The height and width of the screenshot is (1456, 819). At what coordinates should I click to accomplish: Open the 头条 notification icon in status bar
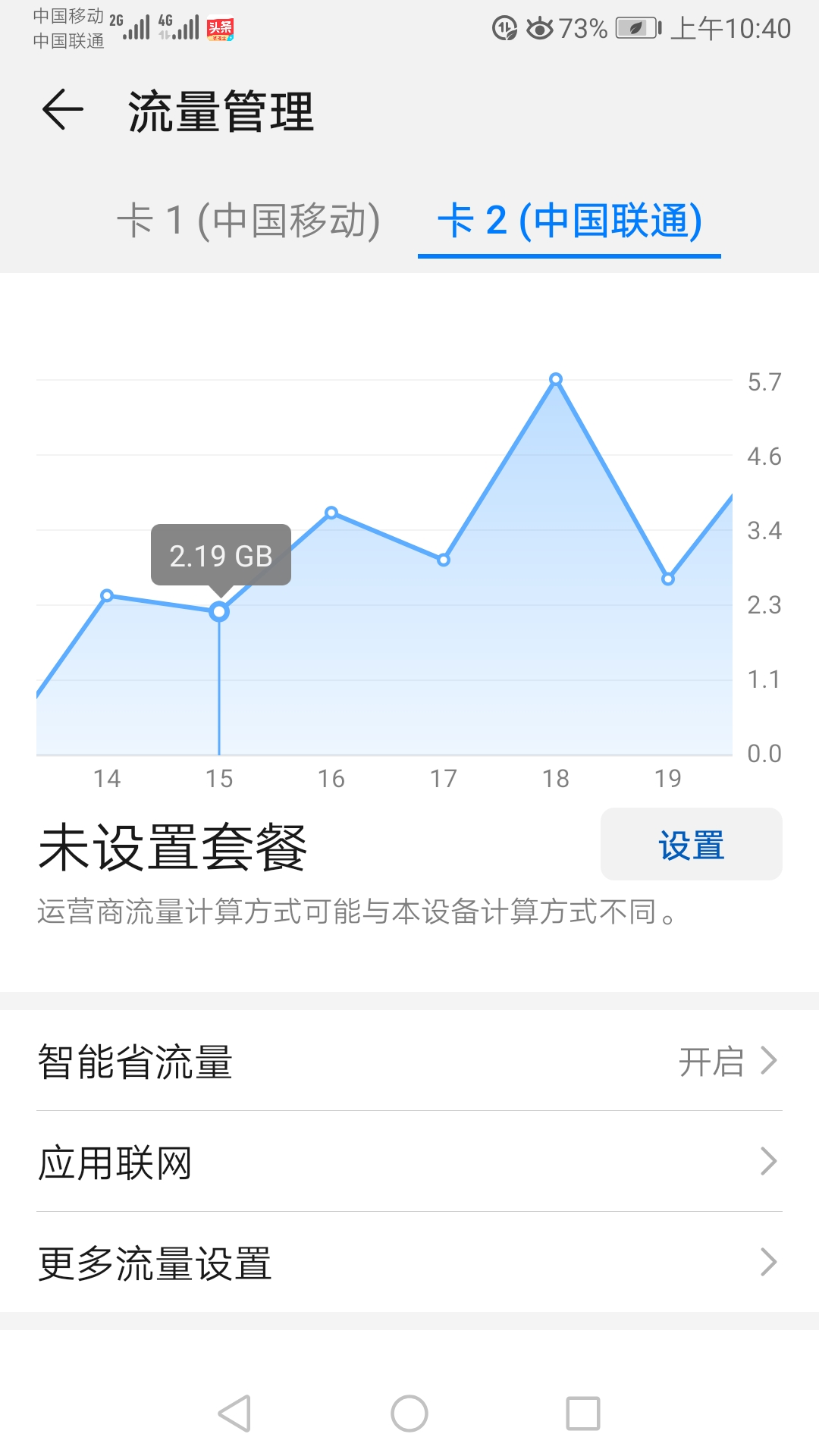[x=221, y=29]
